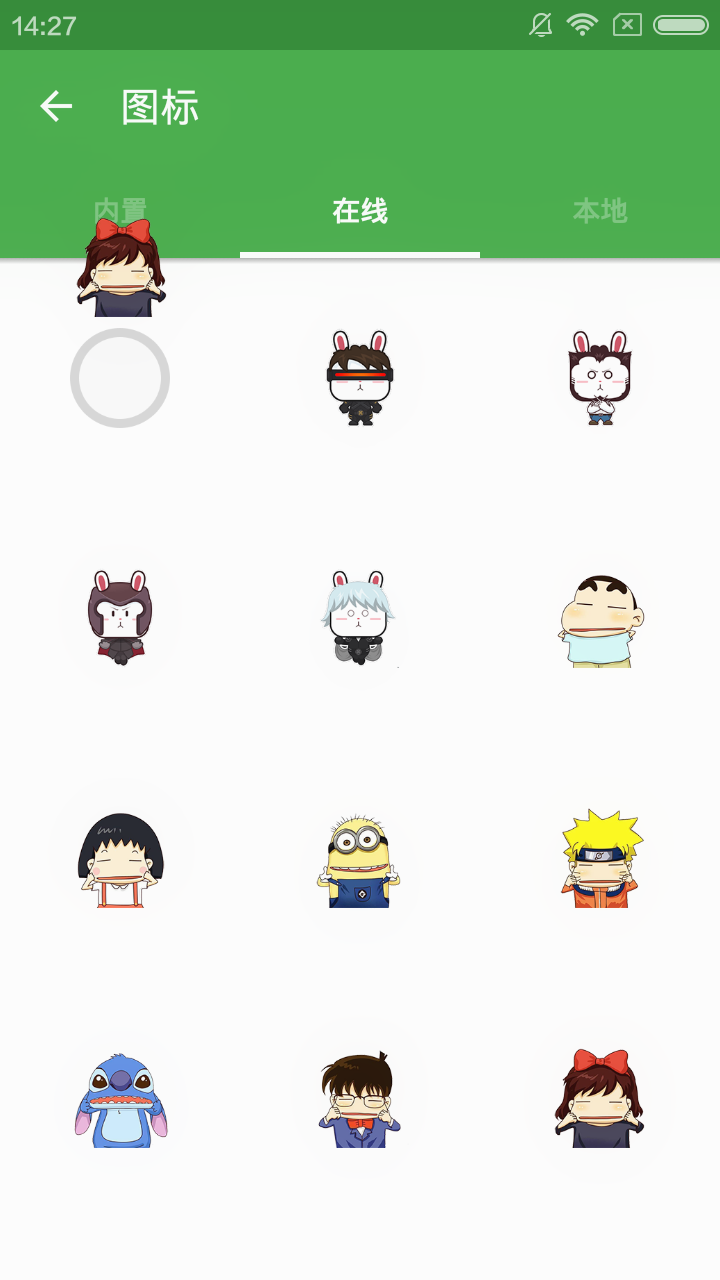Pick the rabbit with dark pigtails icon
Image resolution: width=720 pixels, height=1280 pixels.
click(x=599, y=378)
